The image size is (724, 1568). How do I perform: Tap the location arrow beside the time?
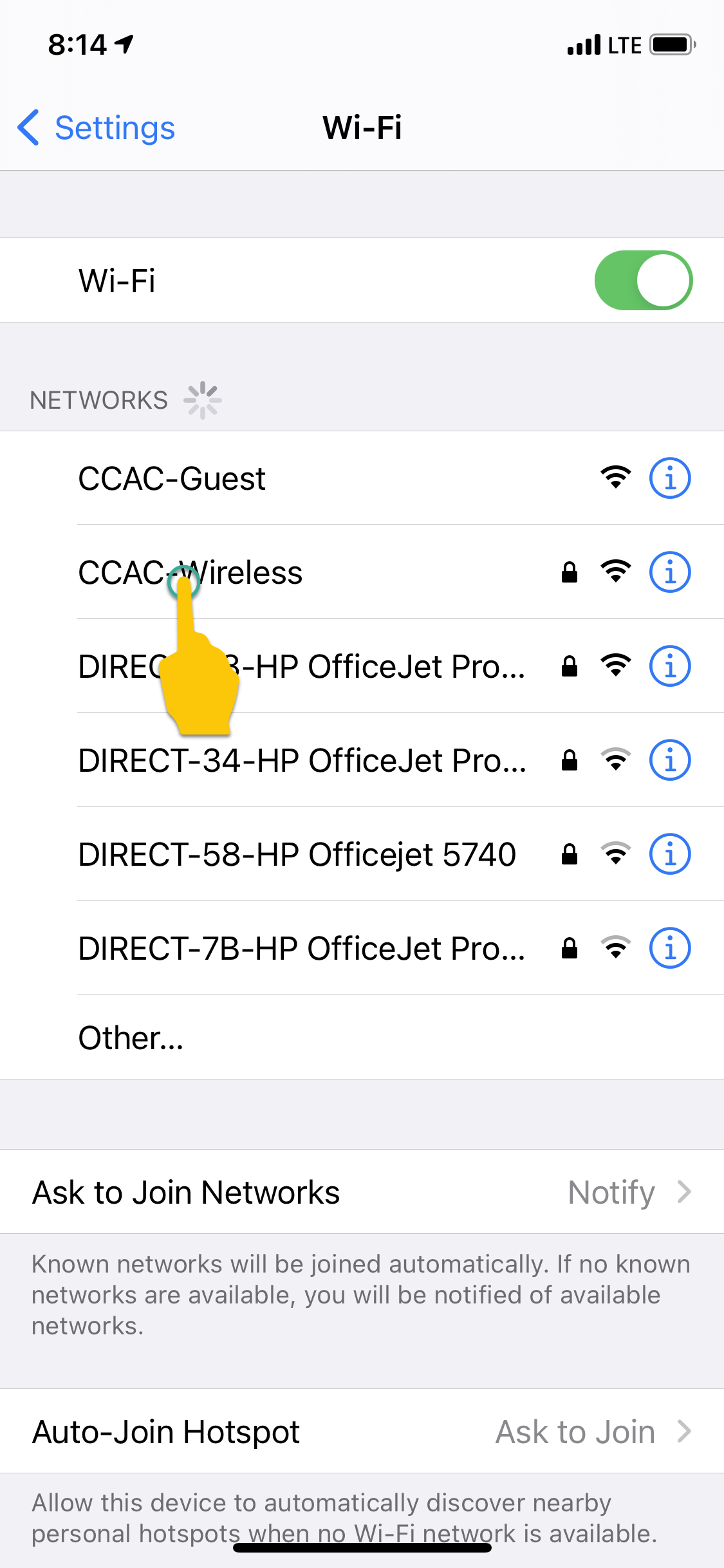(x=124, y=43)
